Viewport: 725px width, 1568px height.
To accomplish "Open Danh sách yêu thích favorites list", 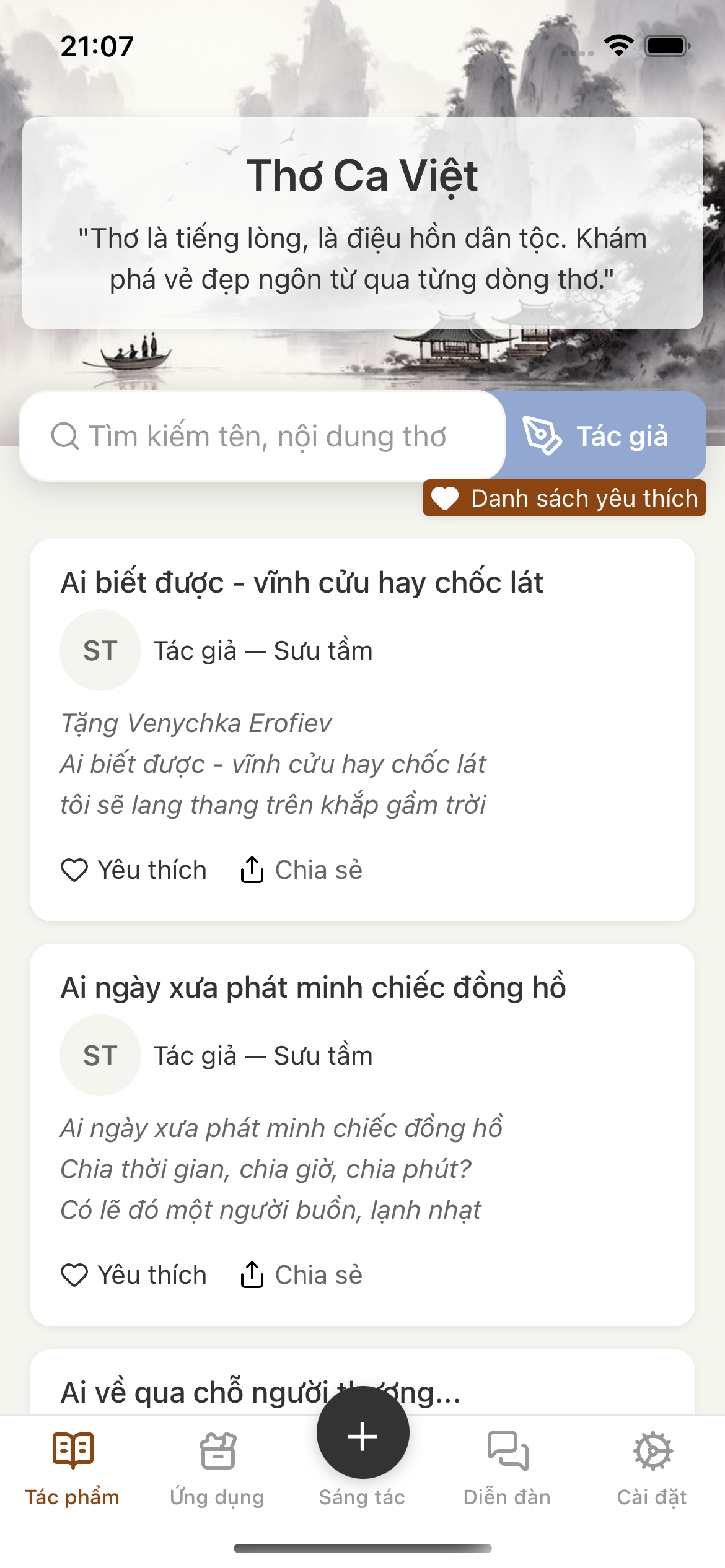I will pyautogui.click(x=562, y=497).
